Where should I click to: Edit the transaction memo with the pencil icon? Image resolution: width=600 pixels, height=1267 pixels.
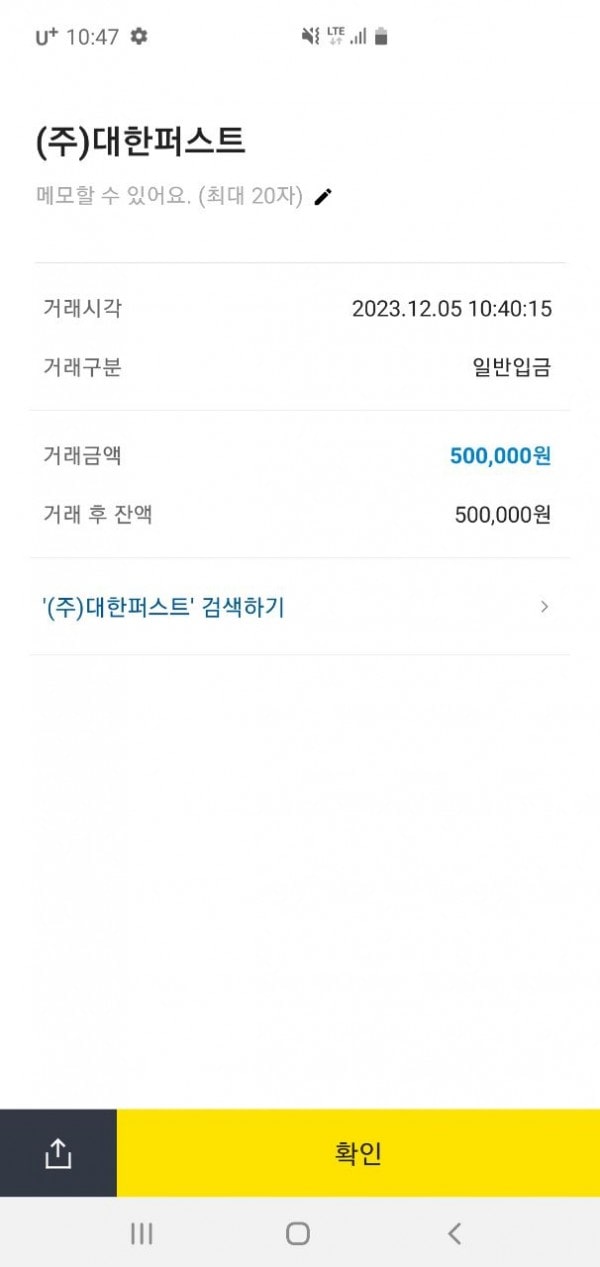pyautogui.click(x=322, y=197)
